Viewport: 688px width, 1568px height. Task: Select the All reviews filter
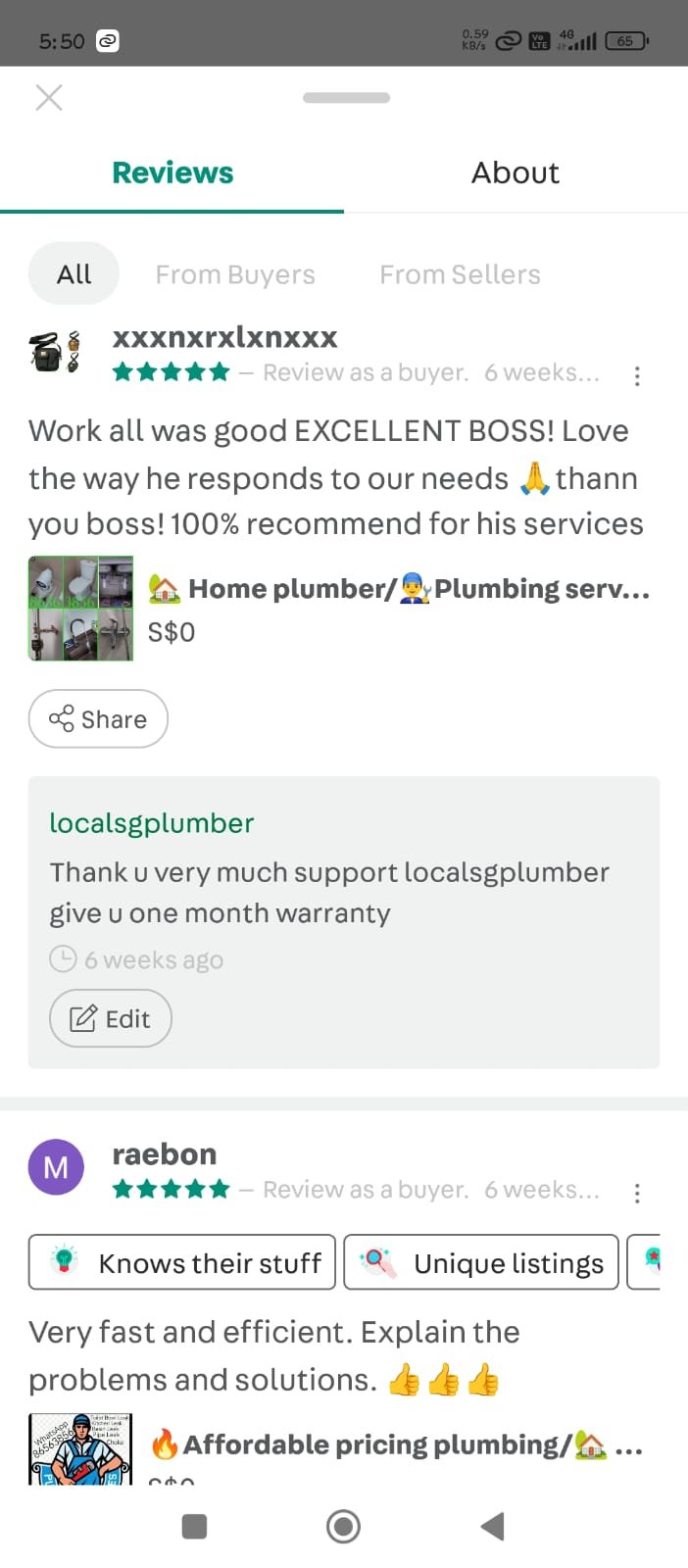pyautogui.click(x=74, y=274)
